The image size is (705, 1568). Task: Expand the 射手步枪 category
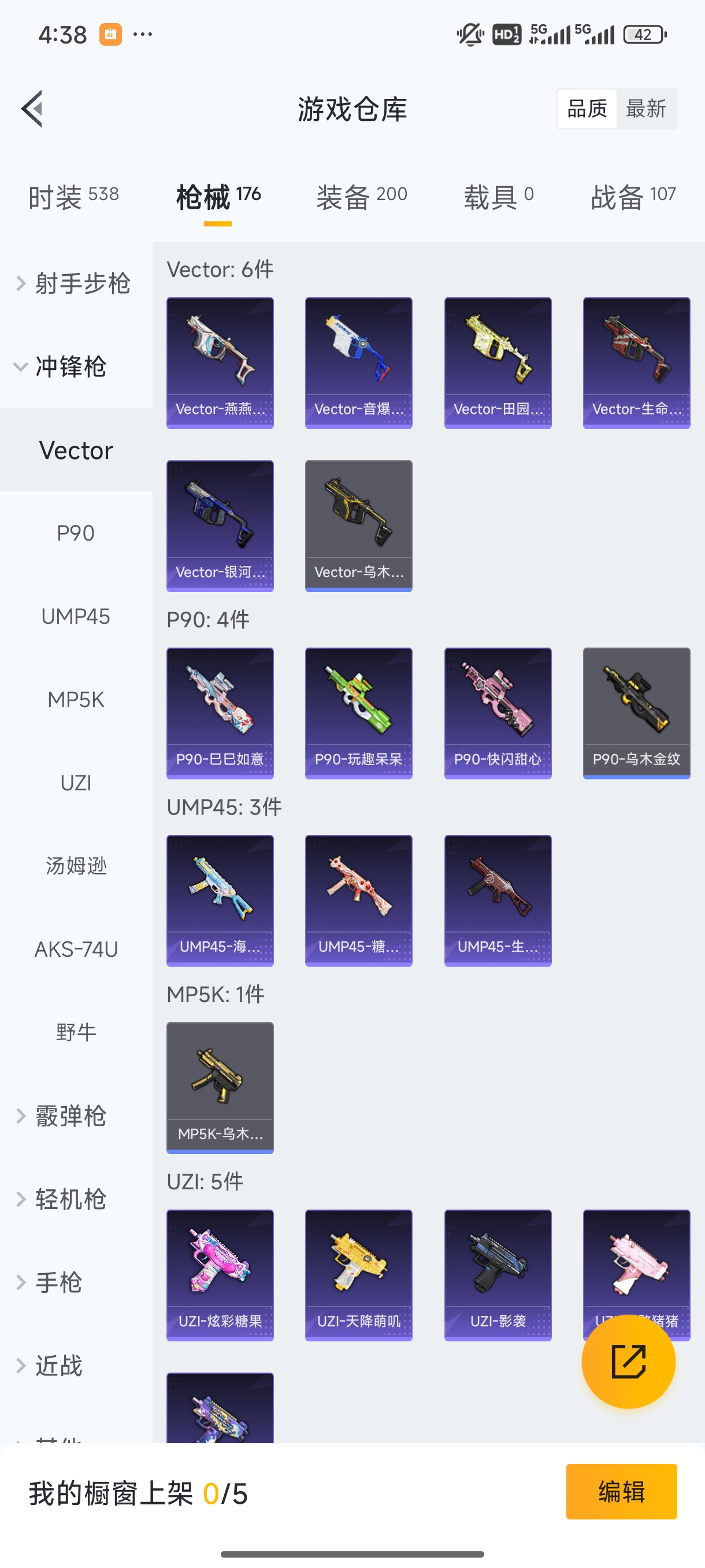click(x=73, y=283)
